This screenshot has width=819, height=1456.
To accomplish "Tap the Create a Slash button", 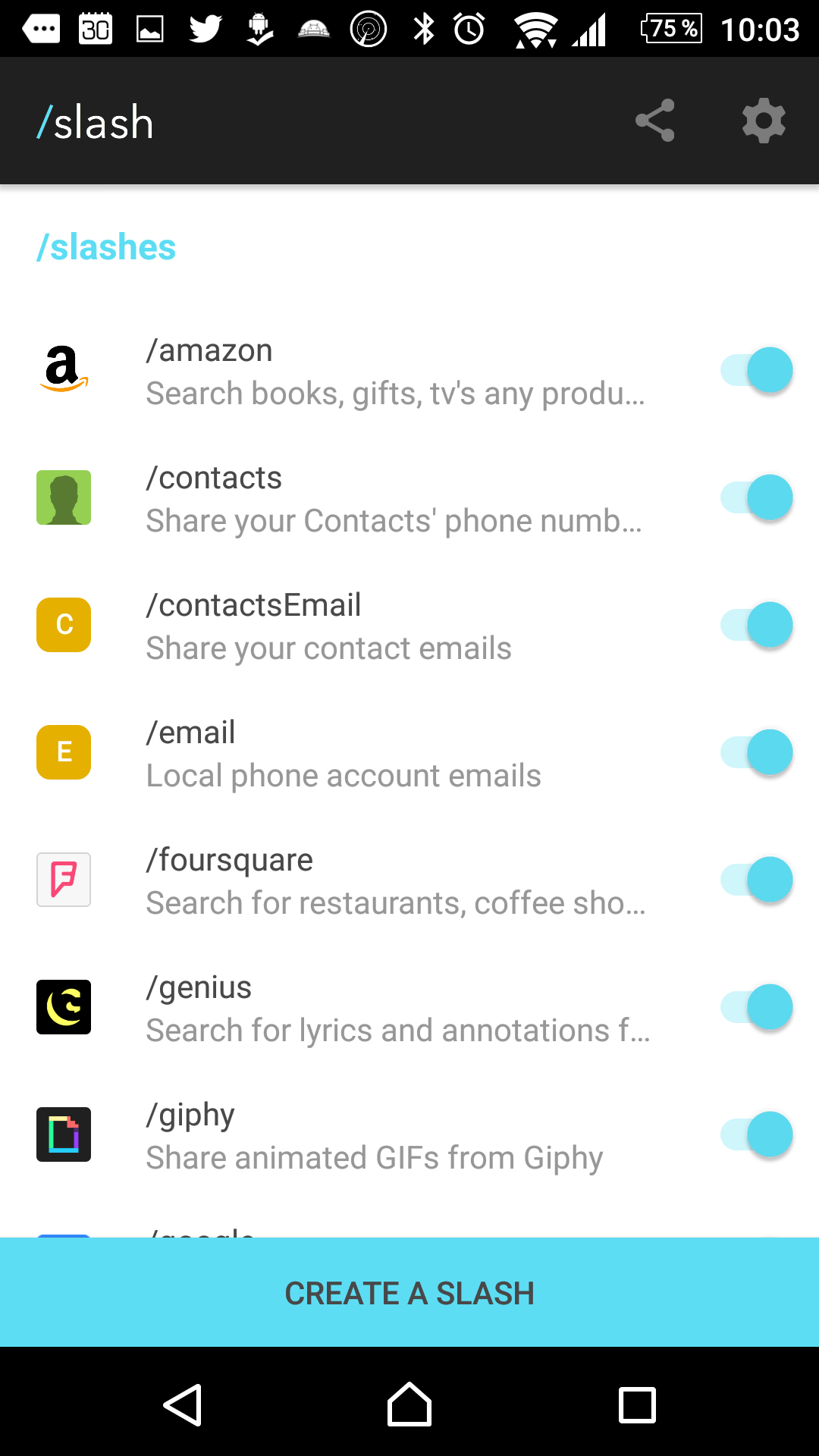I will 409,1292.
